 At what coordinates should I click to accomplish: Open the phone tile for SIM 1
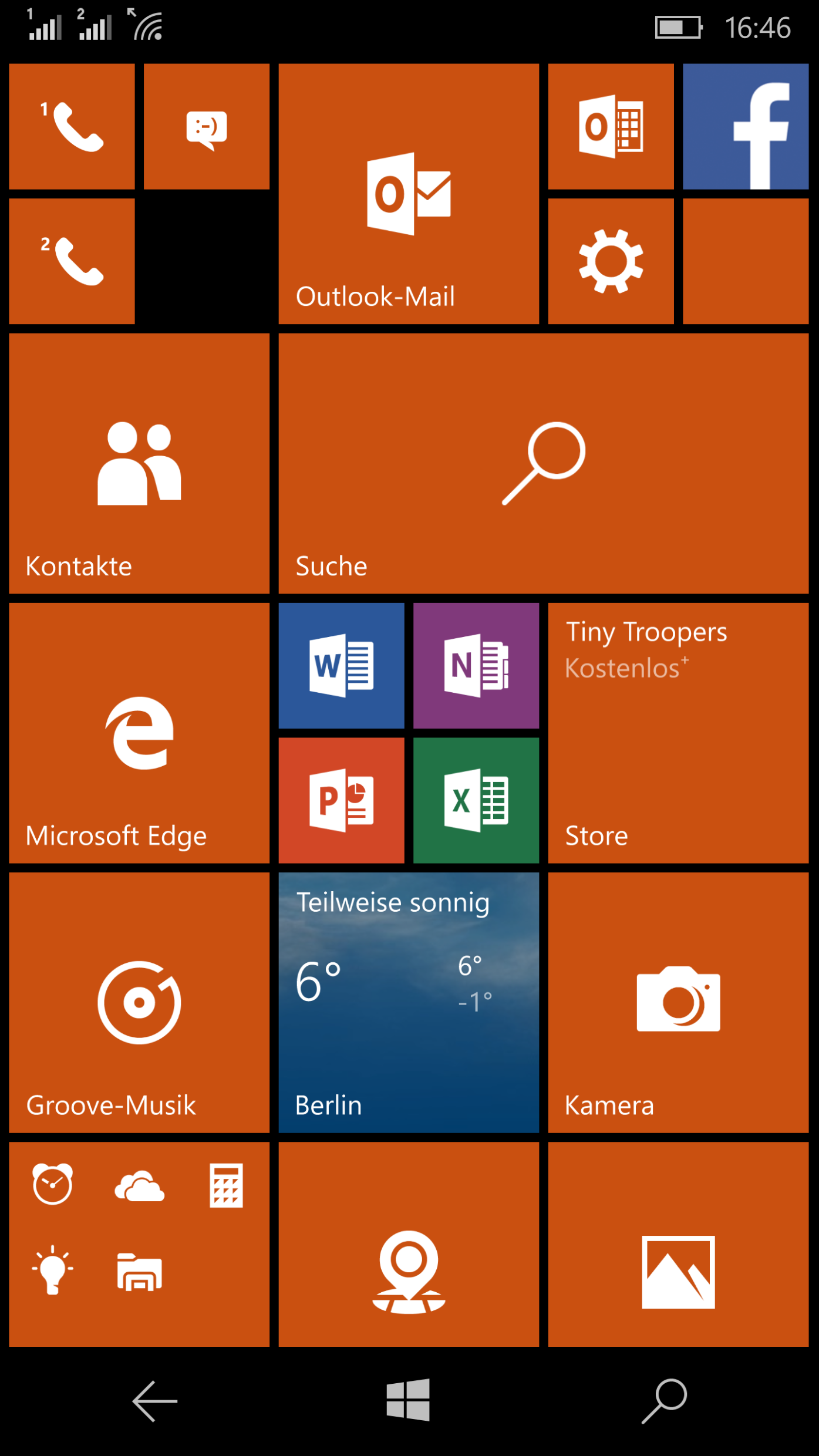pyautogui.click(x=72, y=126)
